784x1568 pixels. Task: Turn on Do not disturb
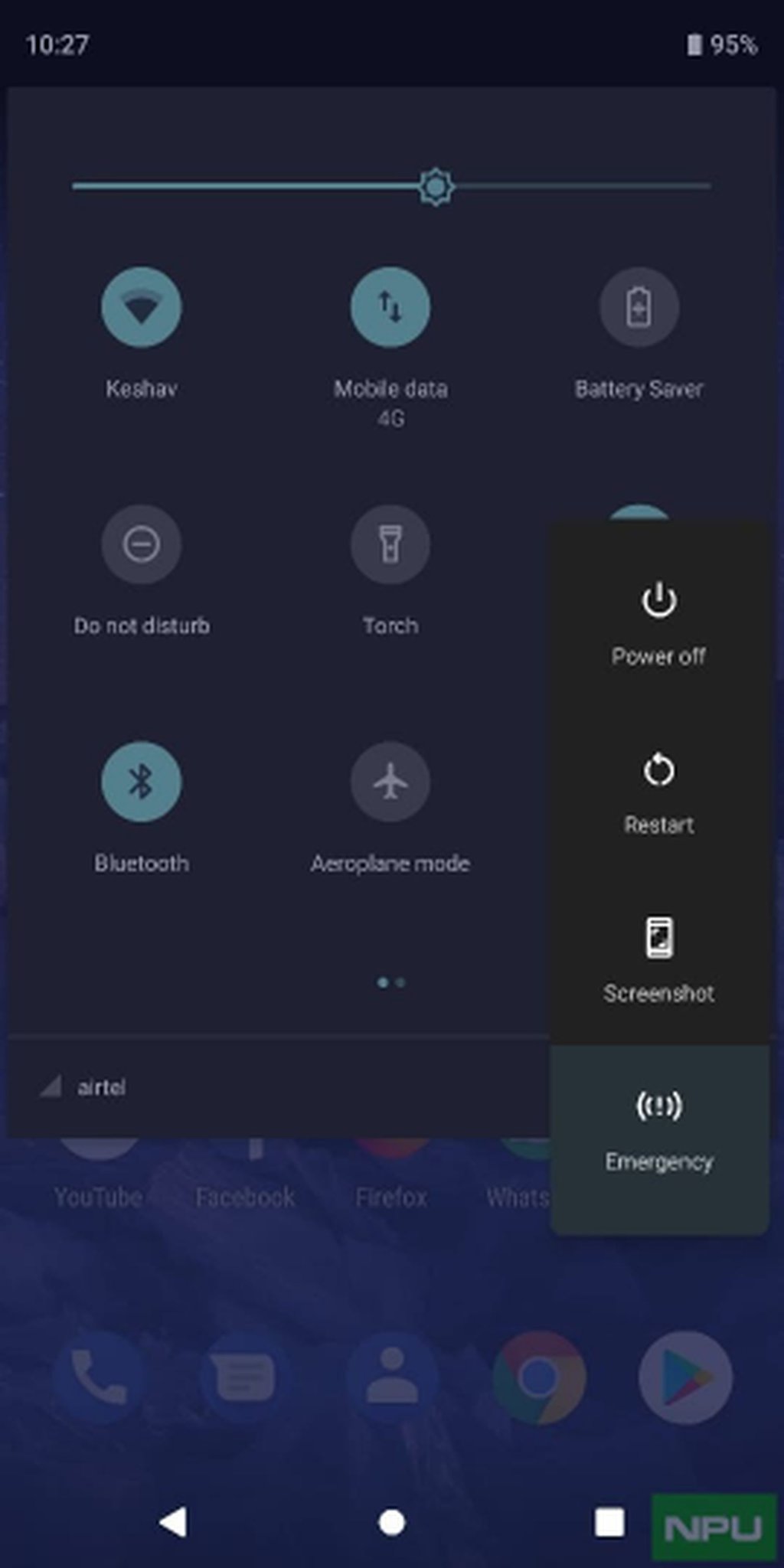[142, 544]
